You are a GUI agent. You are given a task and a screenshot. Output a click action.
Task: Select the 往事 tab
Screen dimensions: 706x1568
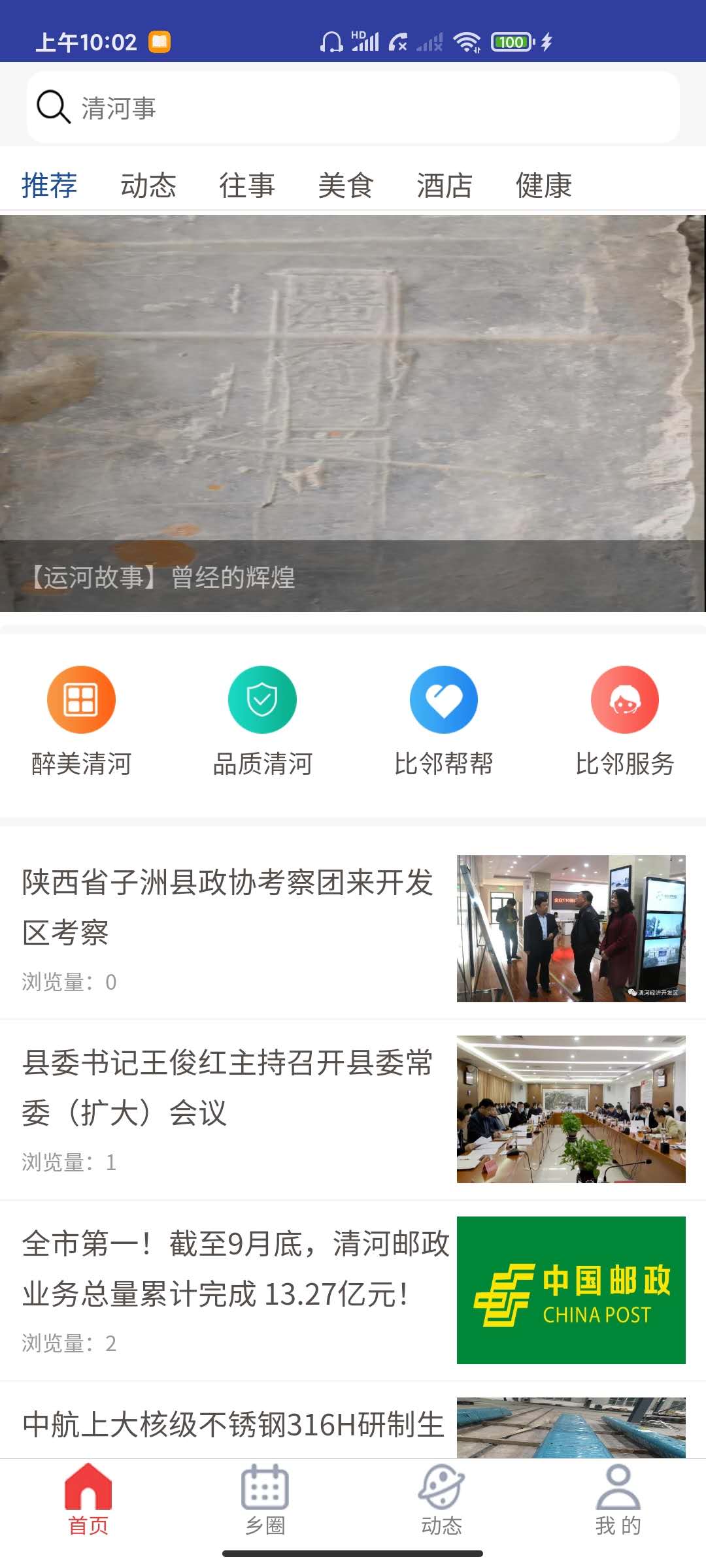pos(247,186)
